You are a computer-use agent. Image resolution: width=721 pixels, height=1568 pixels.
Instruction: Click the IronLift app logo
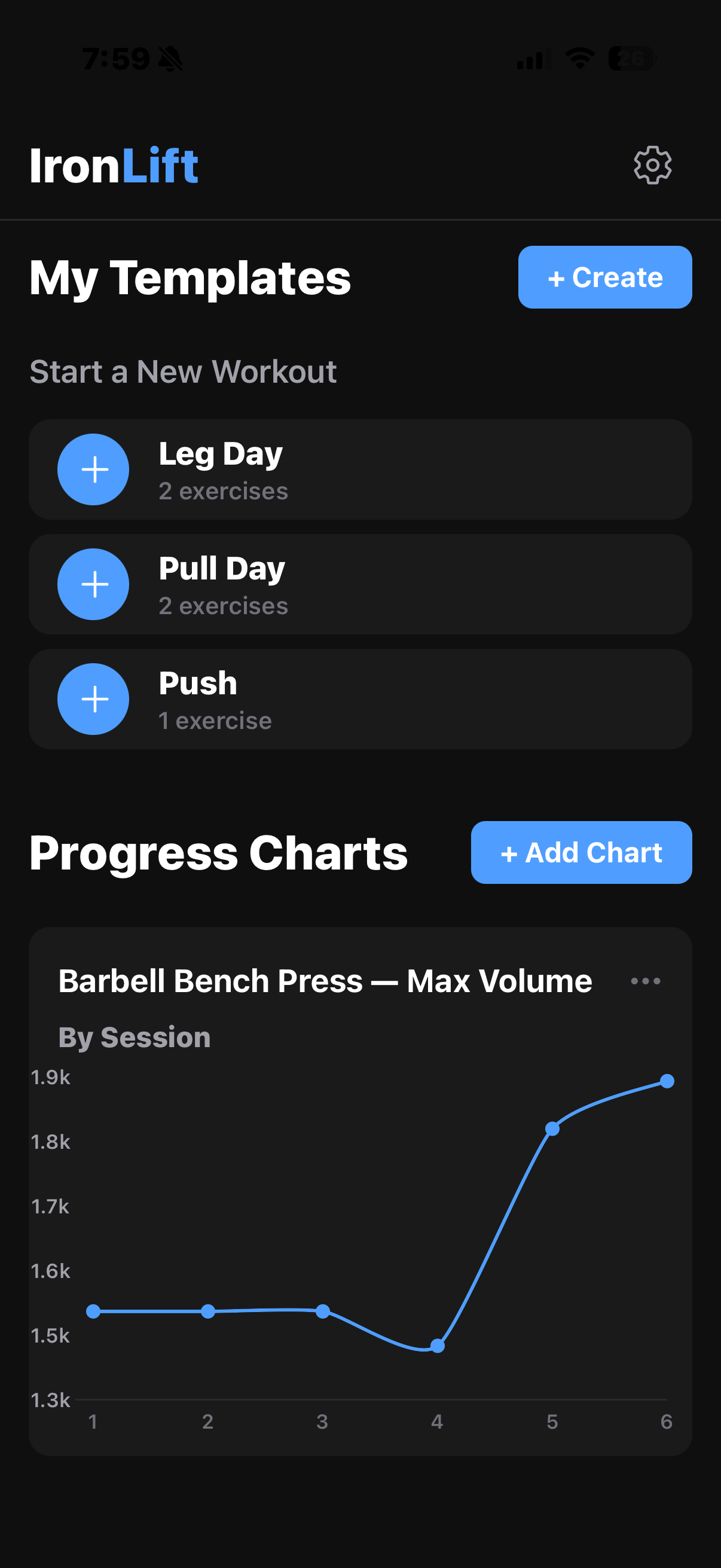[114, 165]
